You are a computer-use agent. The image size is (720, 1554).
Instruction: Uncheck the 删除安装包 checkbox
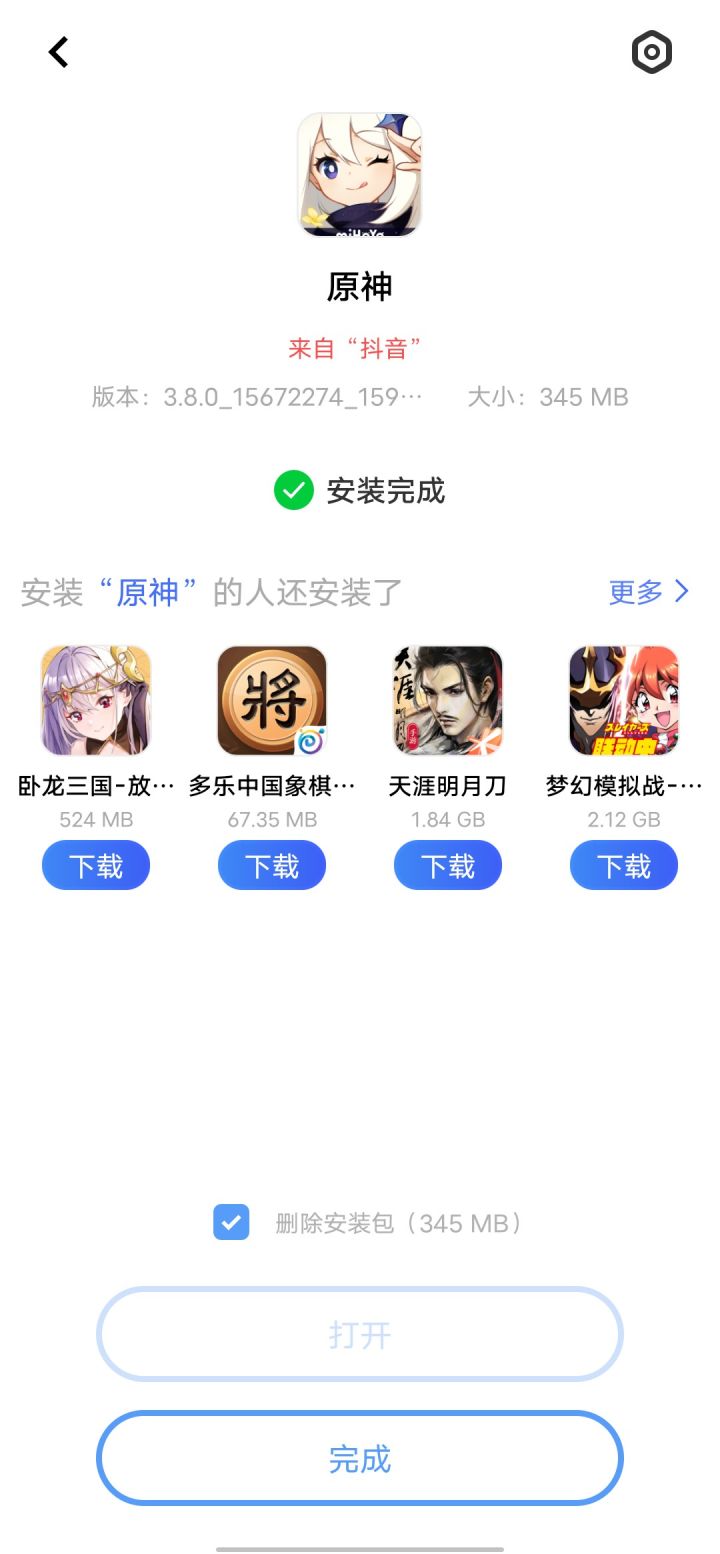[231, 1223]
